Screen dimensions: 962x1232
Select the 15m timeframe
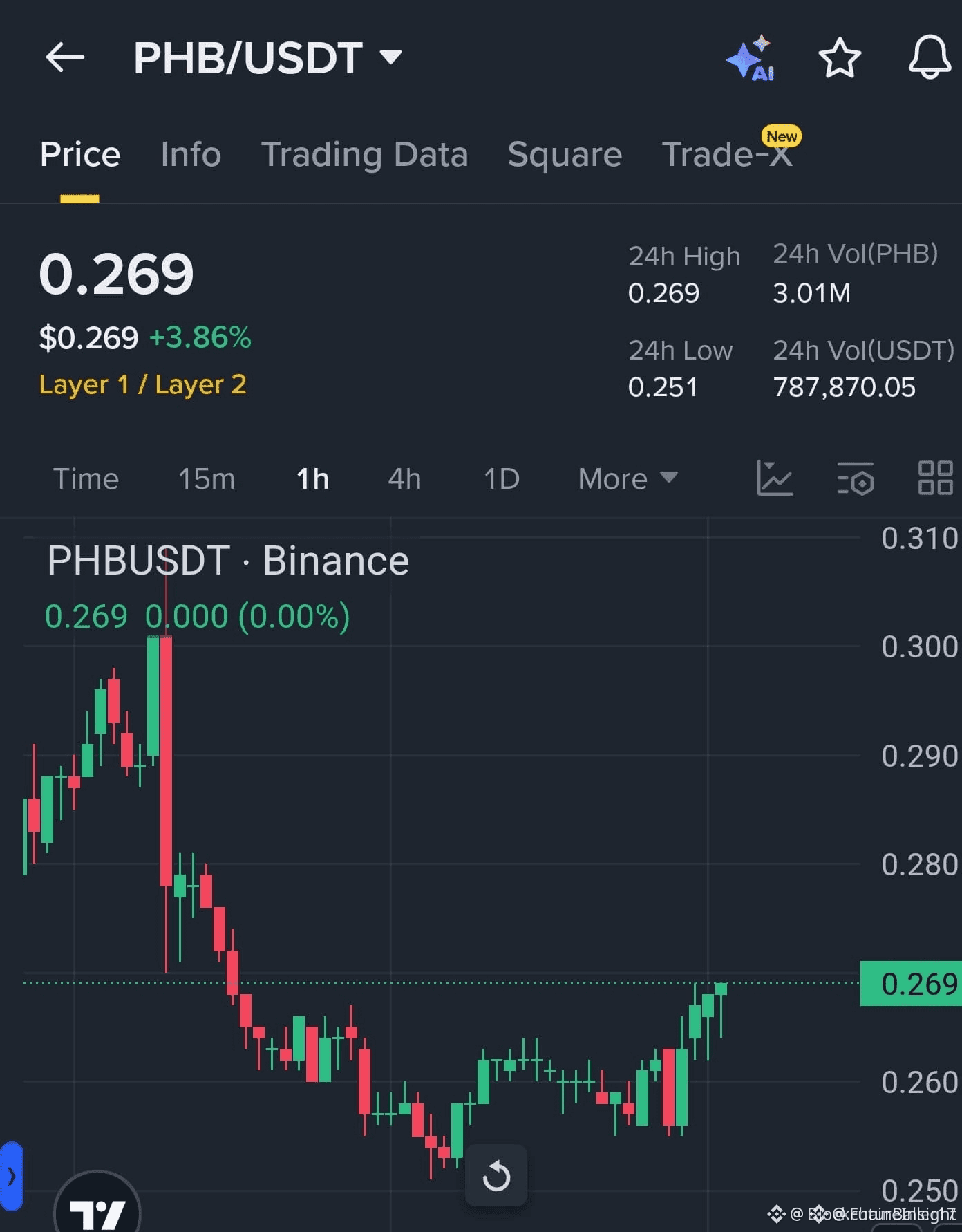pos(205,478)
